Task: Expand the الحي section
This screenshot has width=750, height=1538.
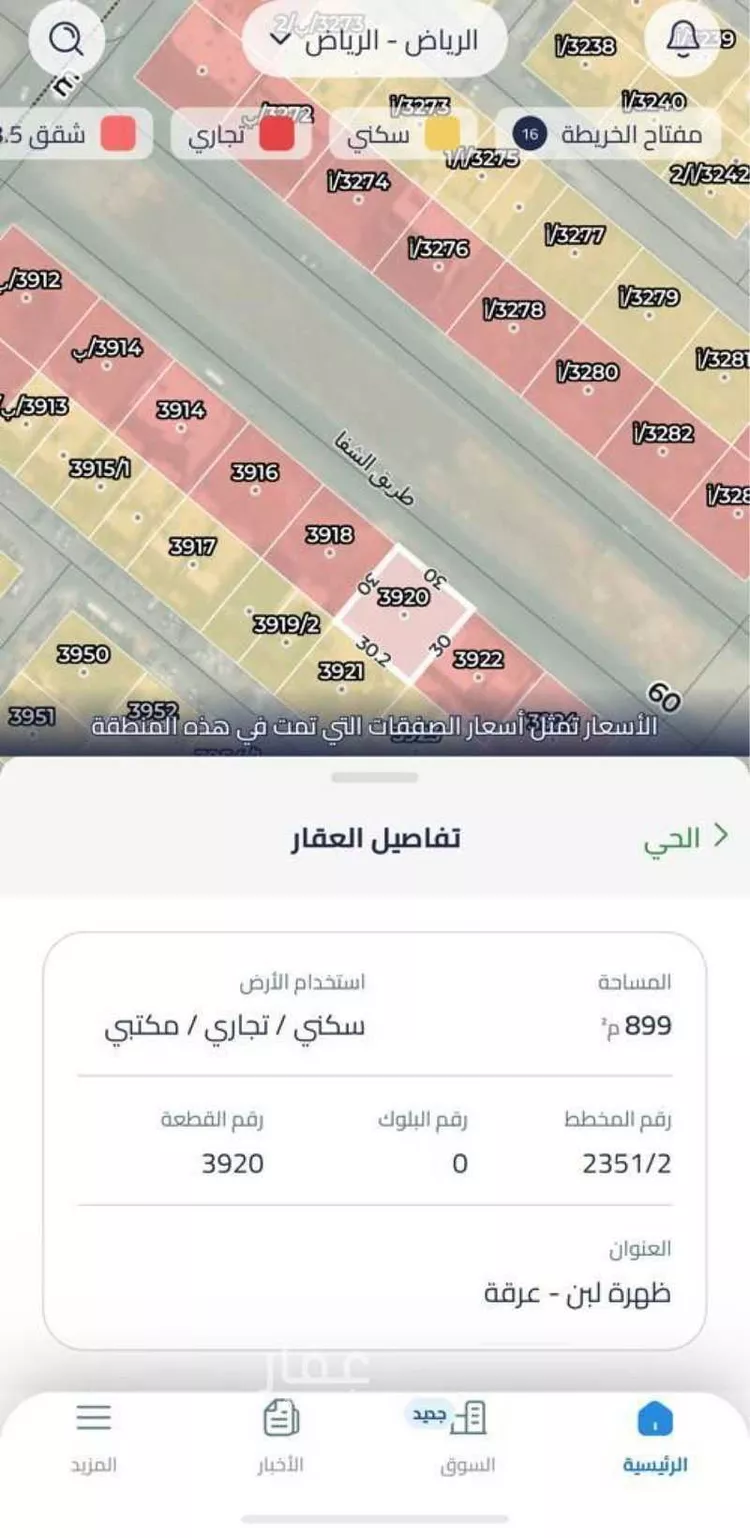Action: click(679, 836)
